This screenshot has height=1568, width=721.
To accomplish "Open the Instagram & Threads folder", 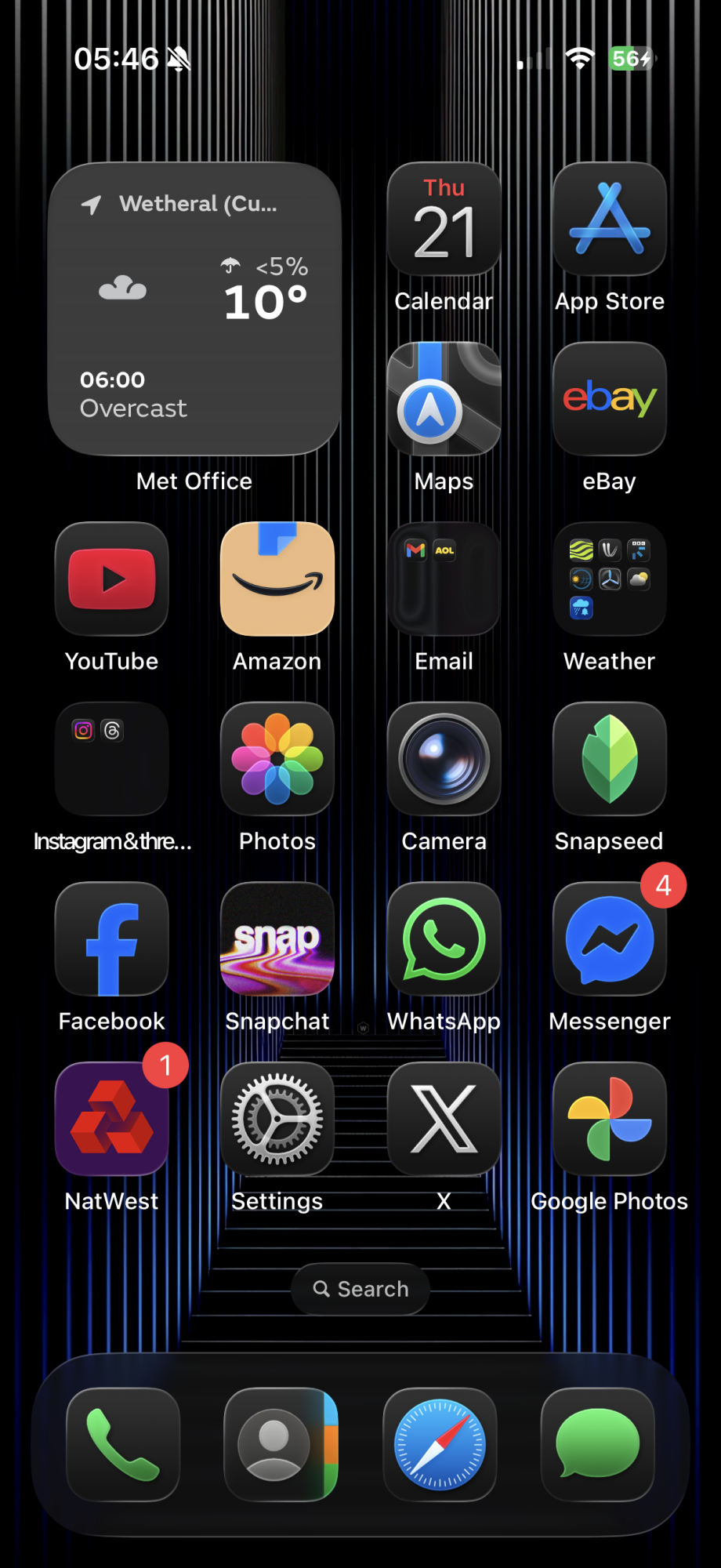I will (x=112, y=759).
